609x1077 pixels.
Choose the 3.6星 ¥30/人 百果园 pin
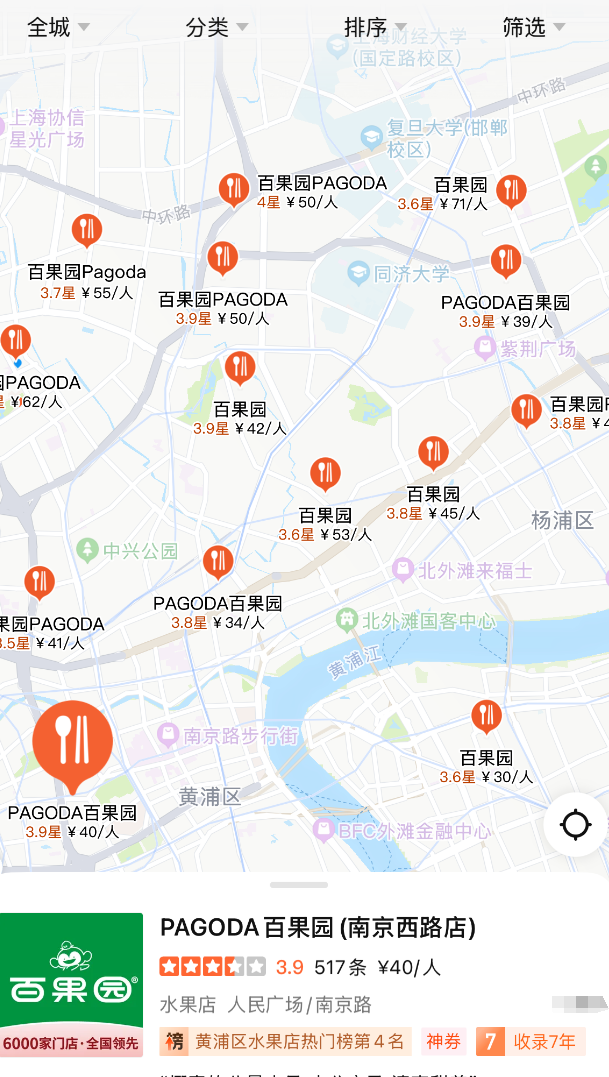click(x=486, y=714)
